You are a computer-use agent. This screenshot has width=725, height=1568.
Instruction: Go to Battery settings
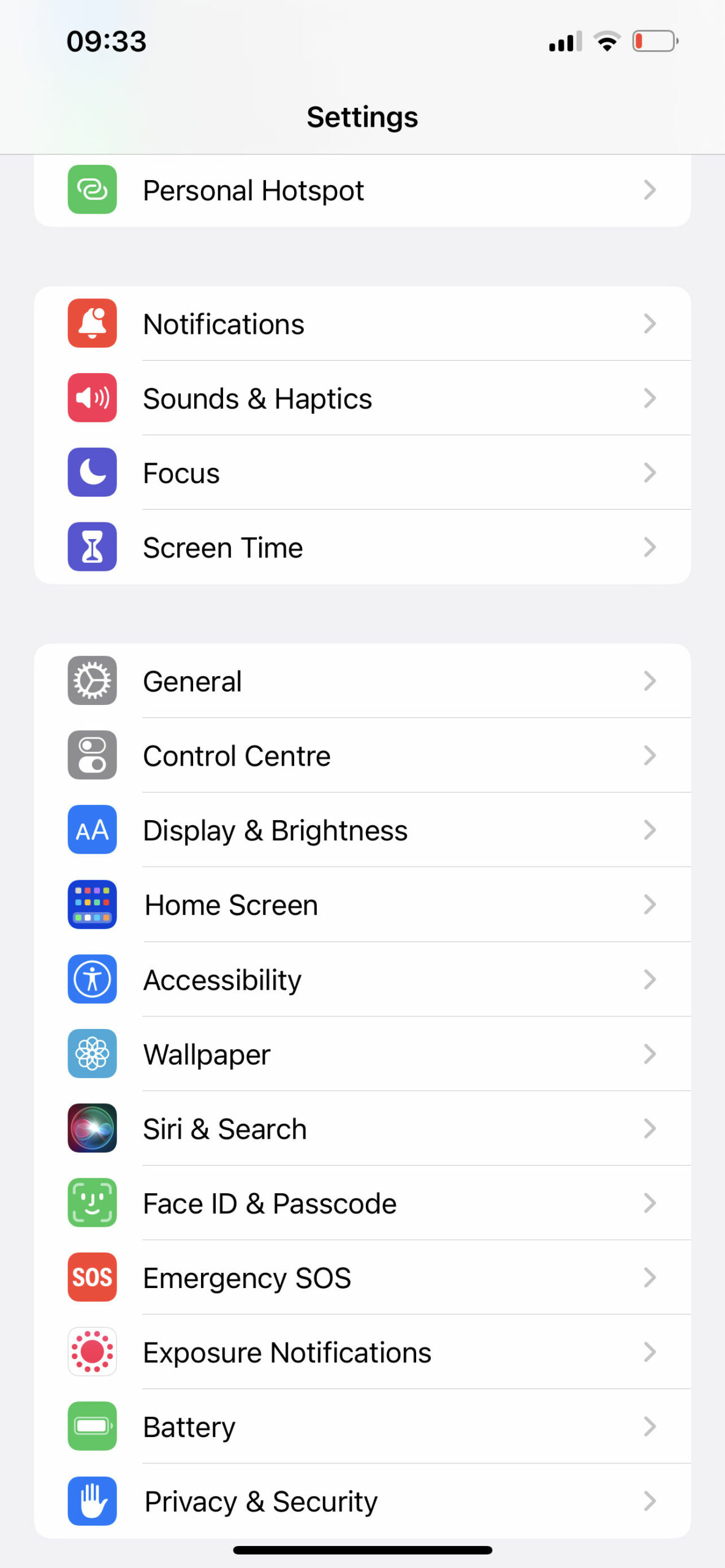click(362, 1427)
